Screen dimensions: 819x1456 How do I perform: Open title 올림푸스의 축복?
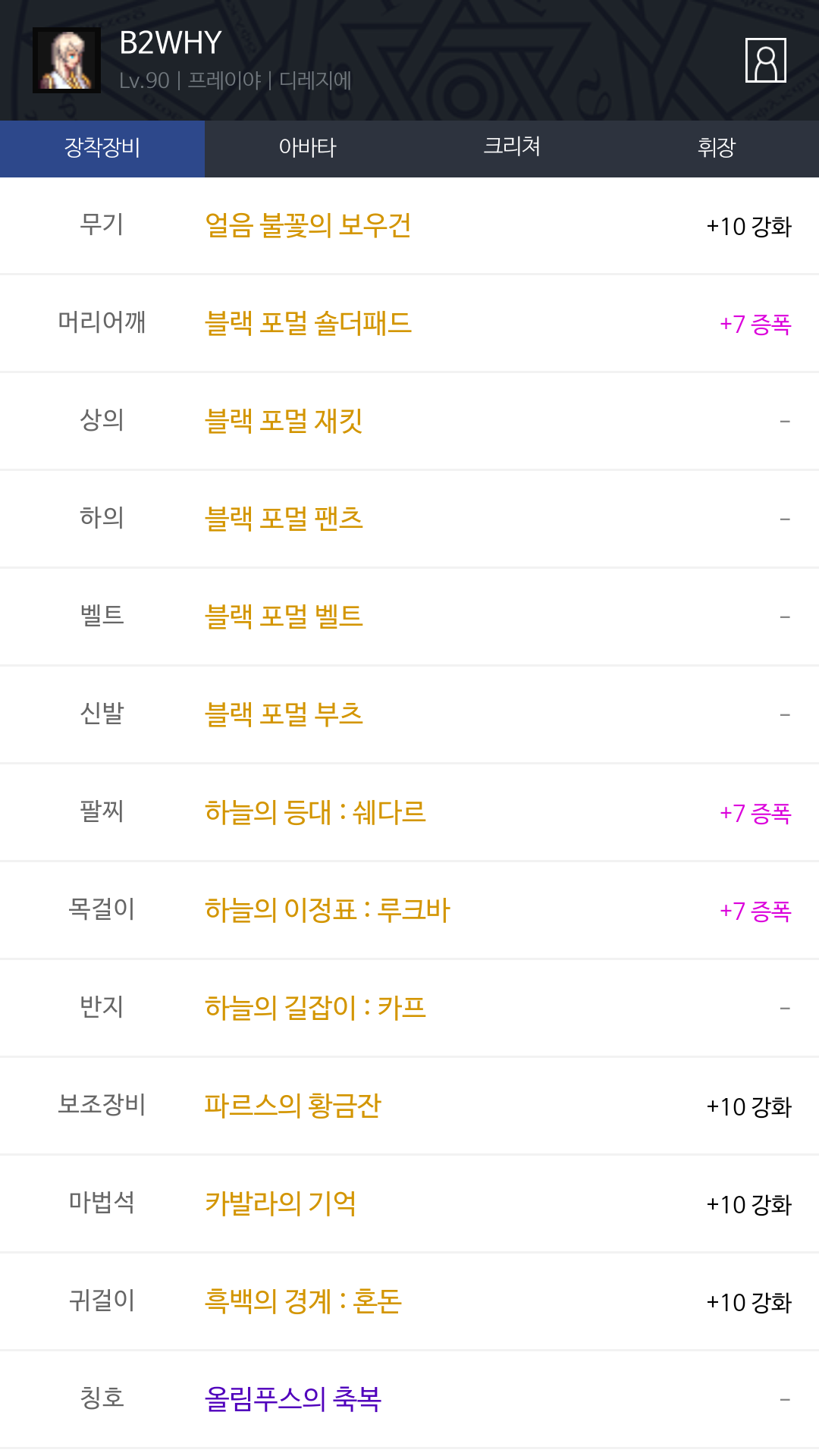coord(293,1399)
